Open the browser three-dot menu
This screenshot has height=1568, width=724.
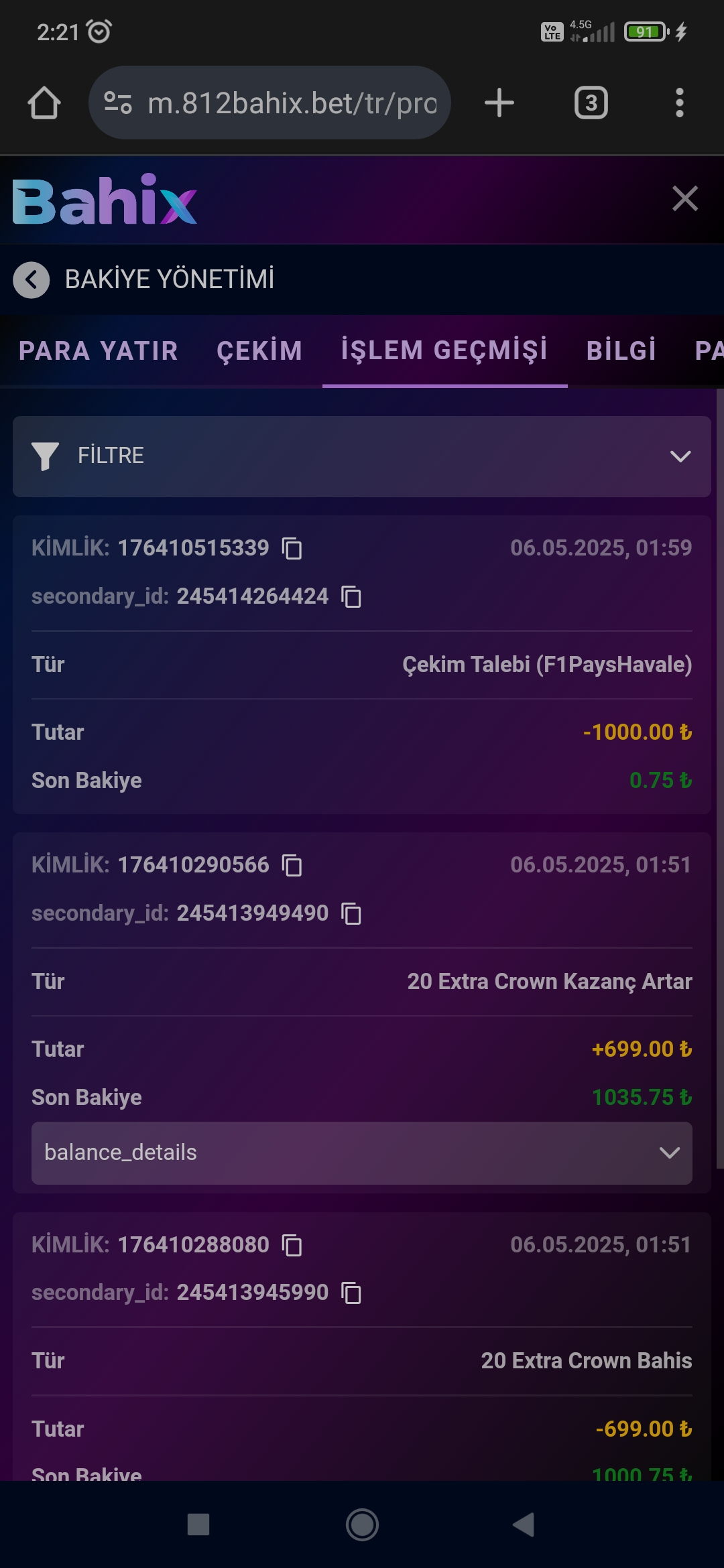coord(678,103)
